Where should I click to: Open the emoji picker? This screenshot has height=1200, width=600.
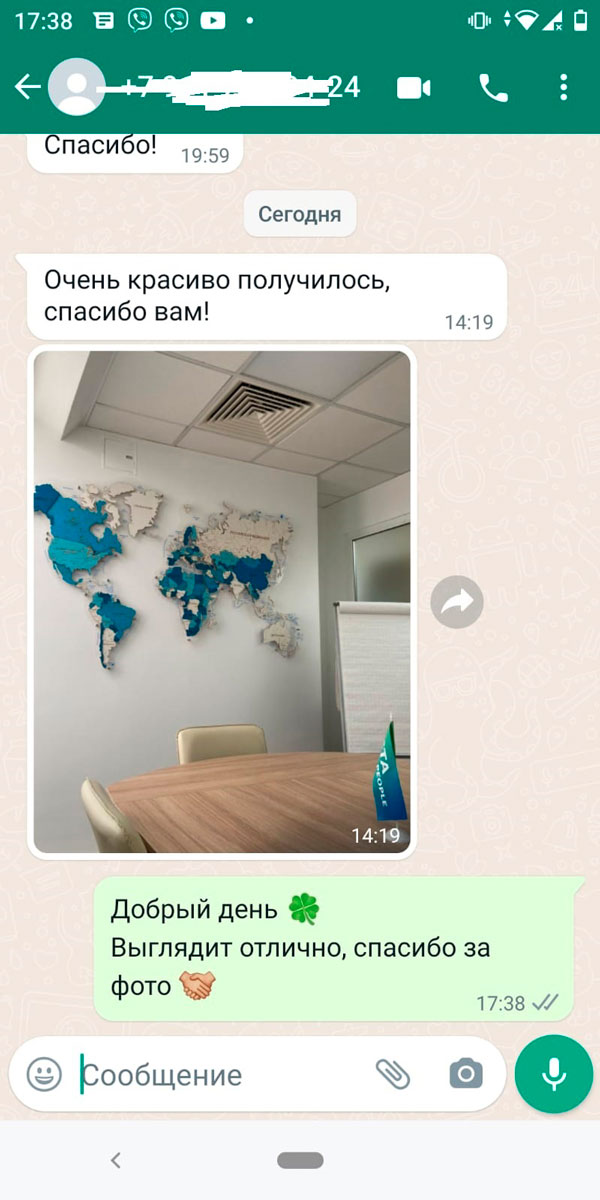pyautogui.click(x=43, y=1075)
